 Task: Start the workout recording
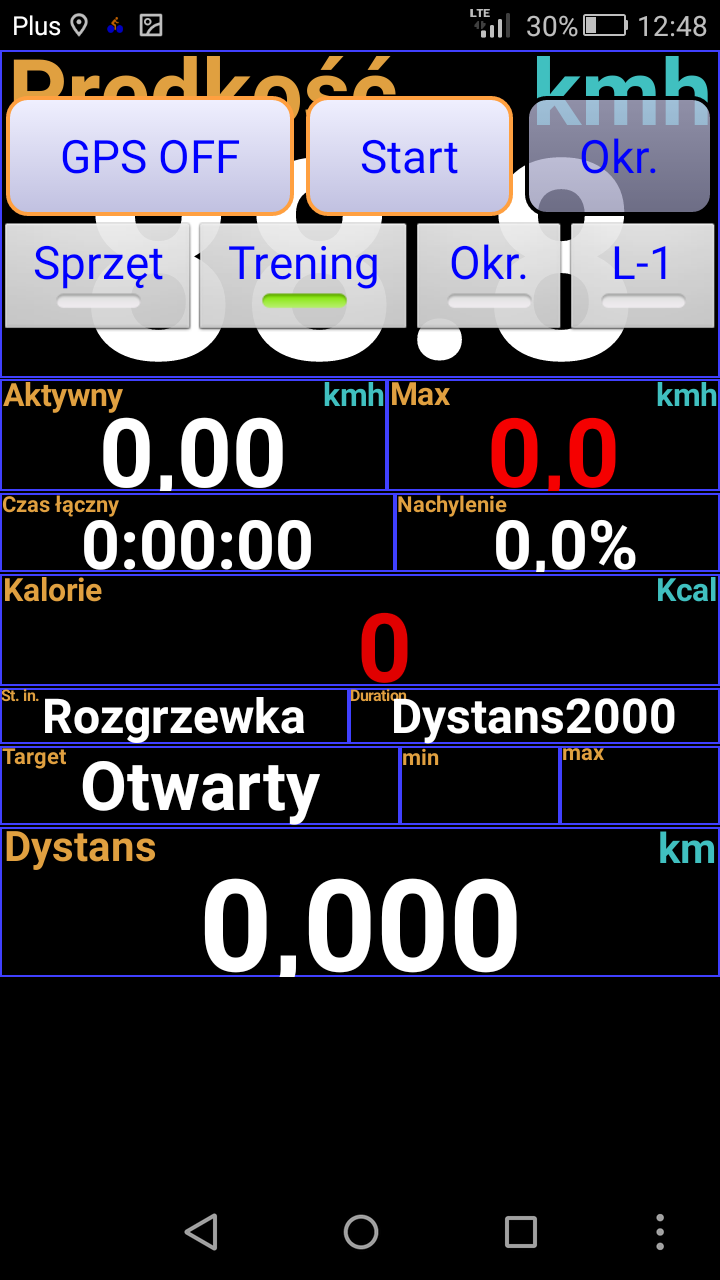tap(409, 156)
